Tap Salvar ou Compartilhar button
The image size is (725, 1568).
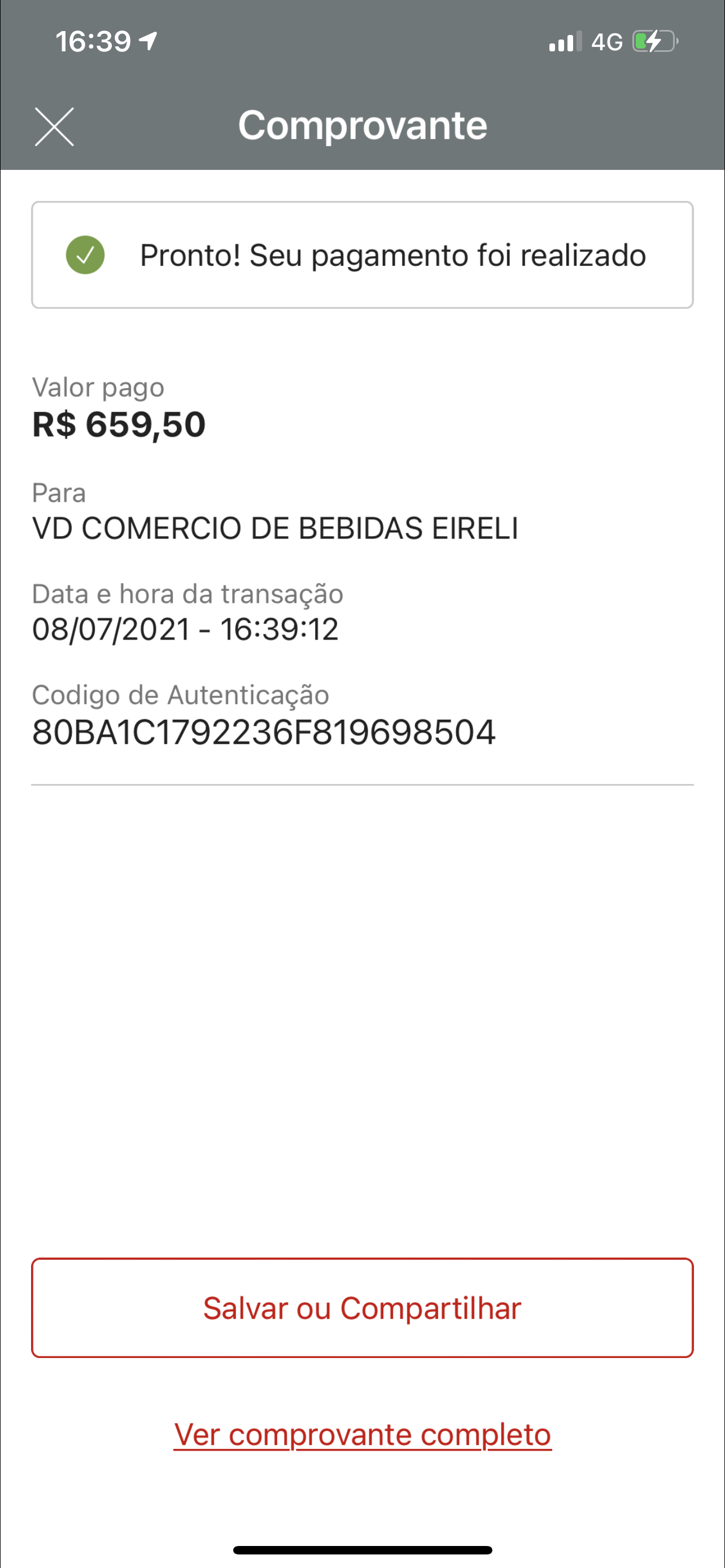(x=362, y=1308)
